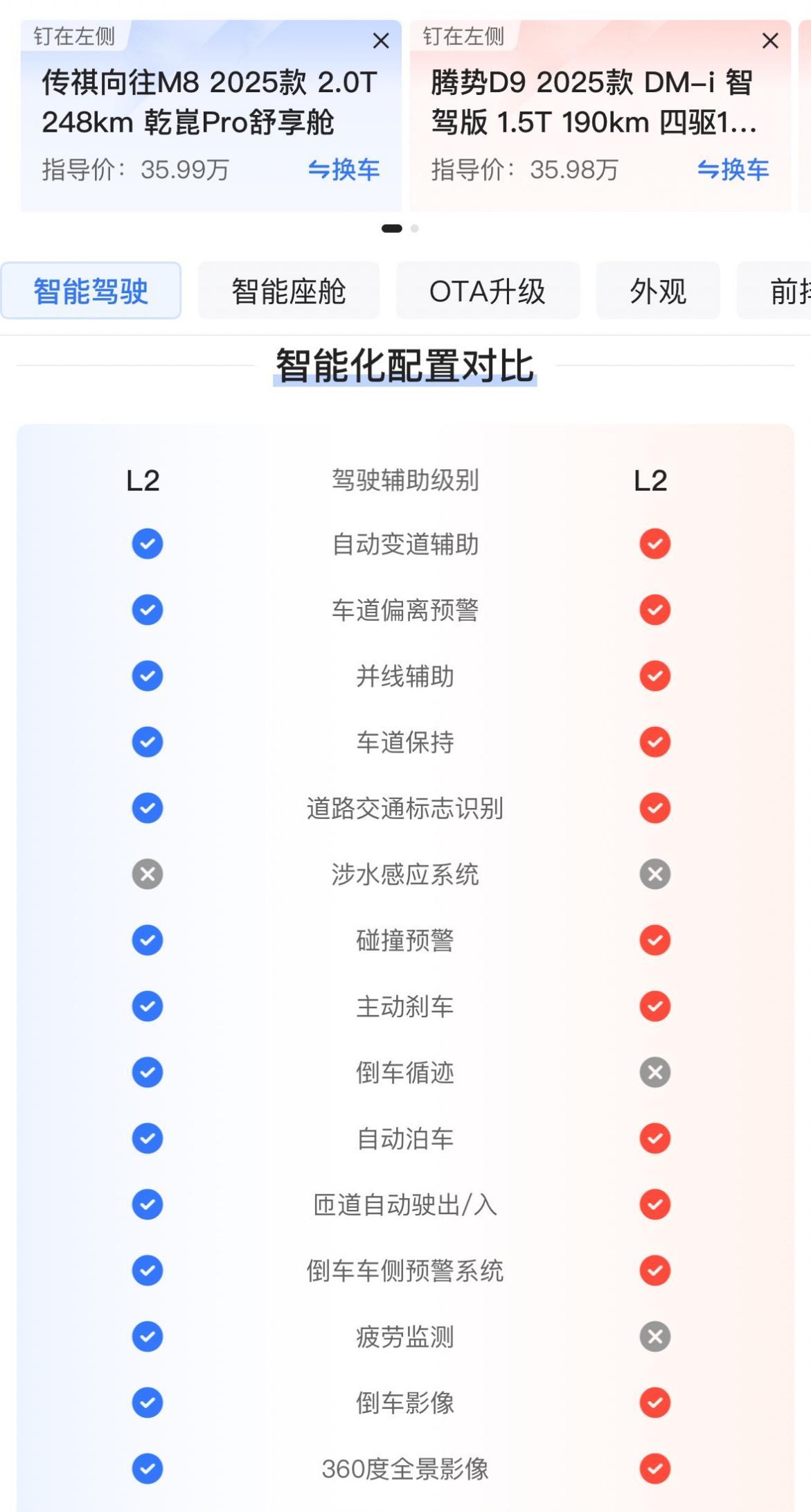Screen dimensions: 811x1512
Task: Go to the 外观 tab
Action: pyautogui.click(x=658, y=291)
